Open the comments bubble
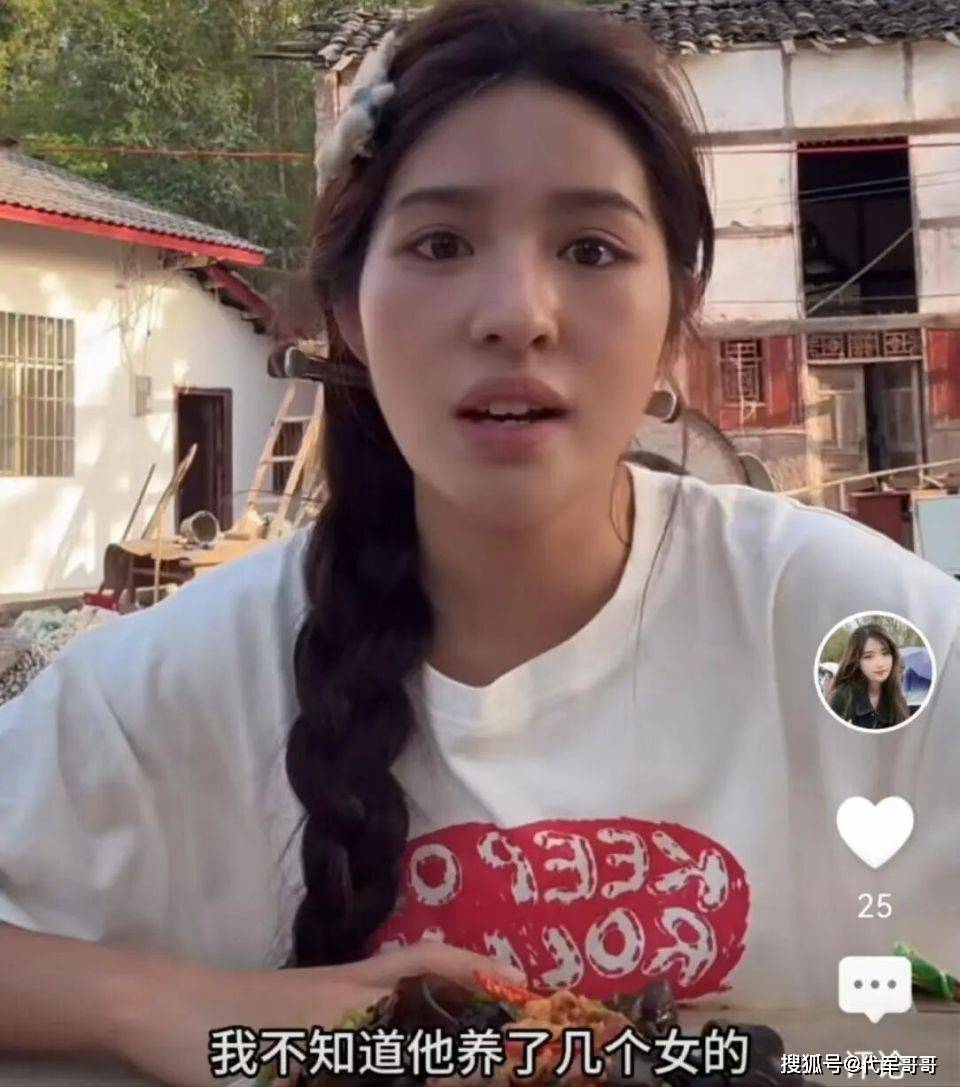This screenshot has width=960, height=1087. coord(874,986)
